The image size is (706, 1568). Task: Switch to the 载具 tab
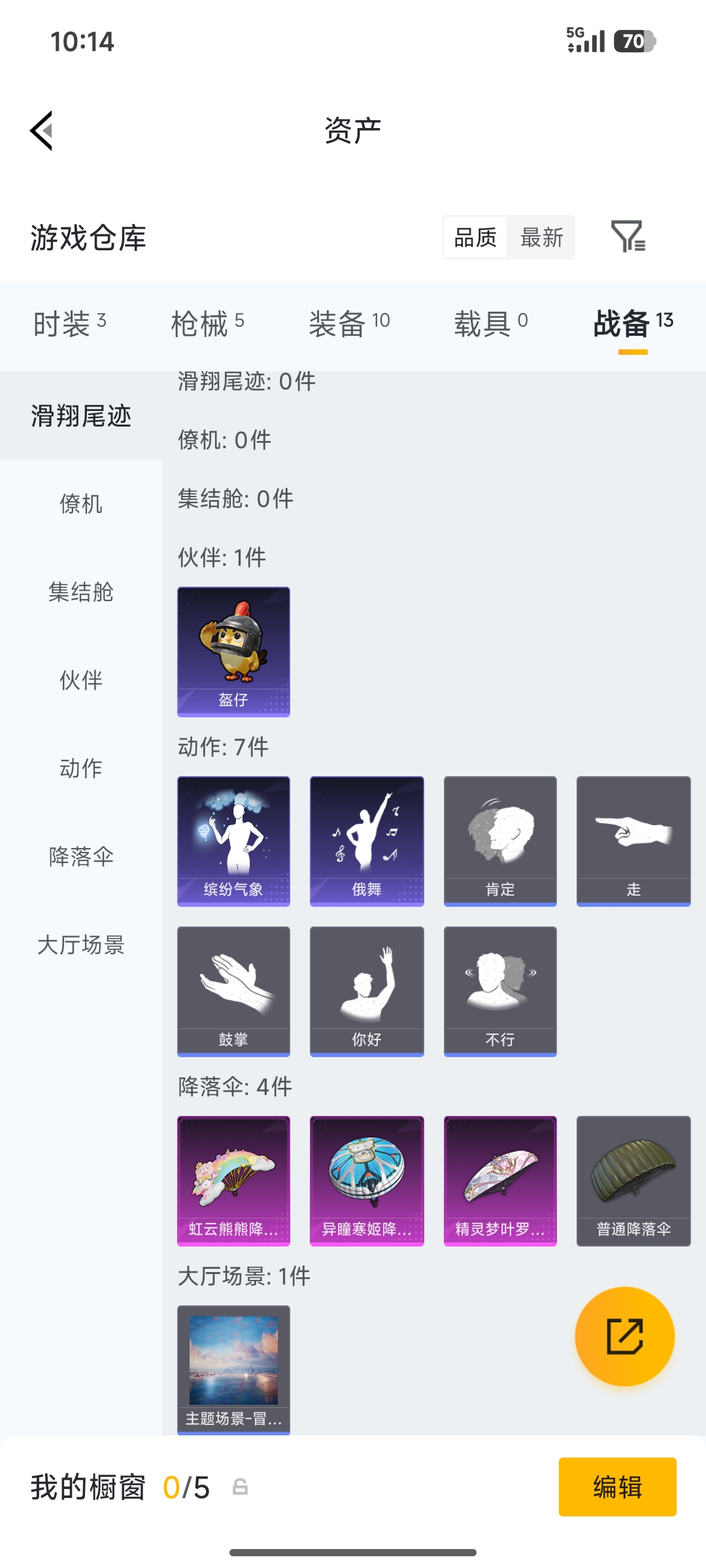coord(490,323)
